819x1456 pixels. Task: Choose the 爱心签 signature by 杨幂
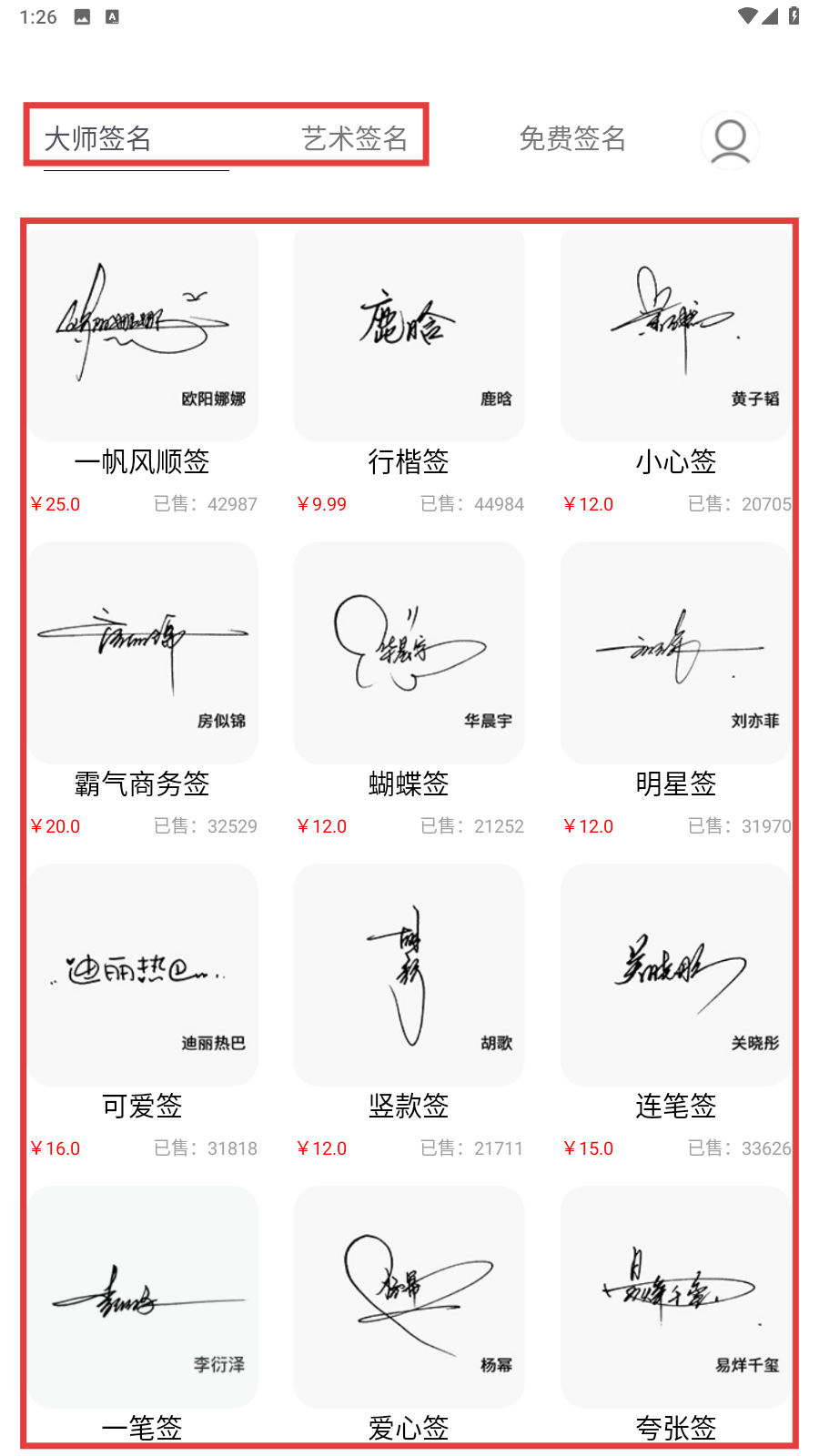pos(409,1297)
